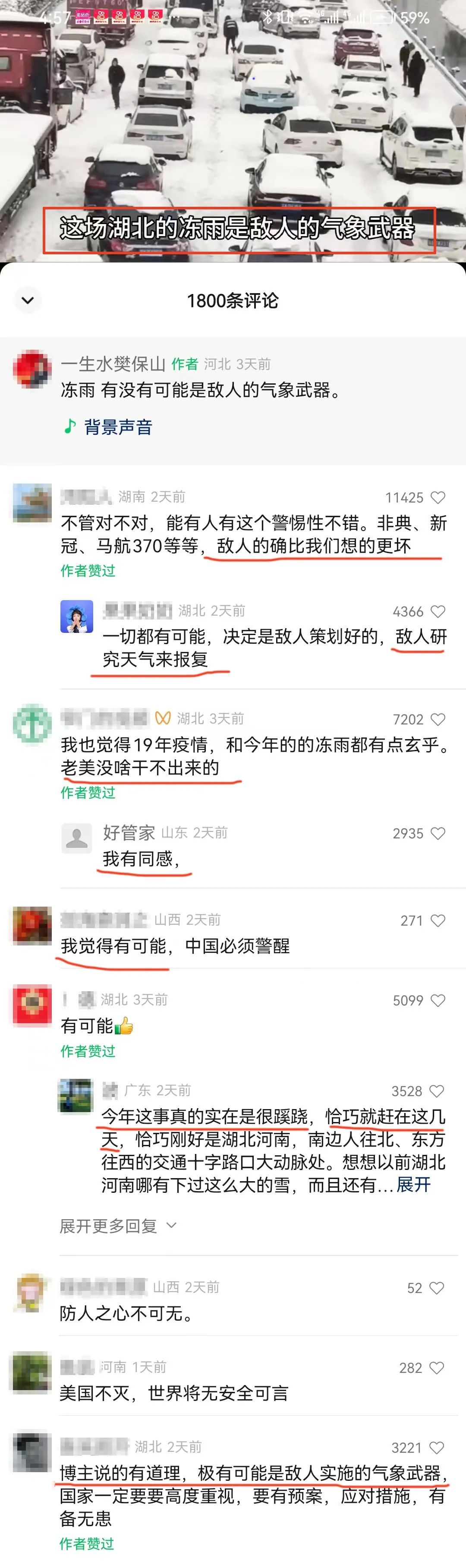Like 好管家's reply 我有同感

pos(438,833)
